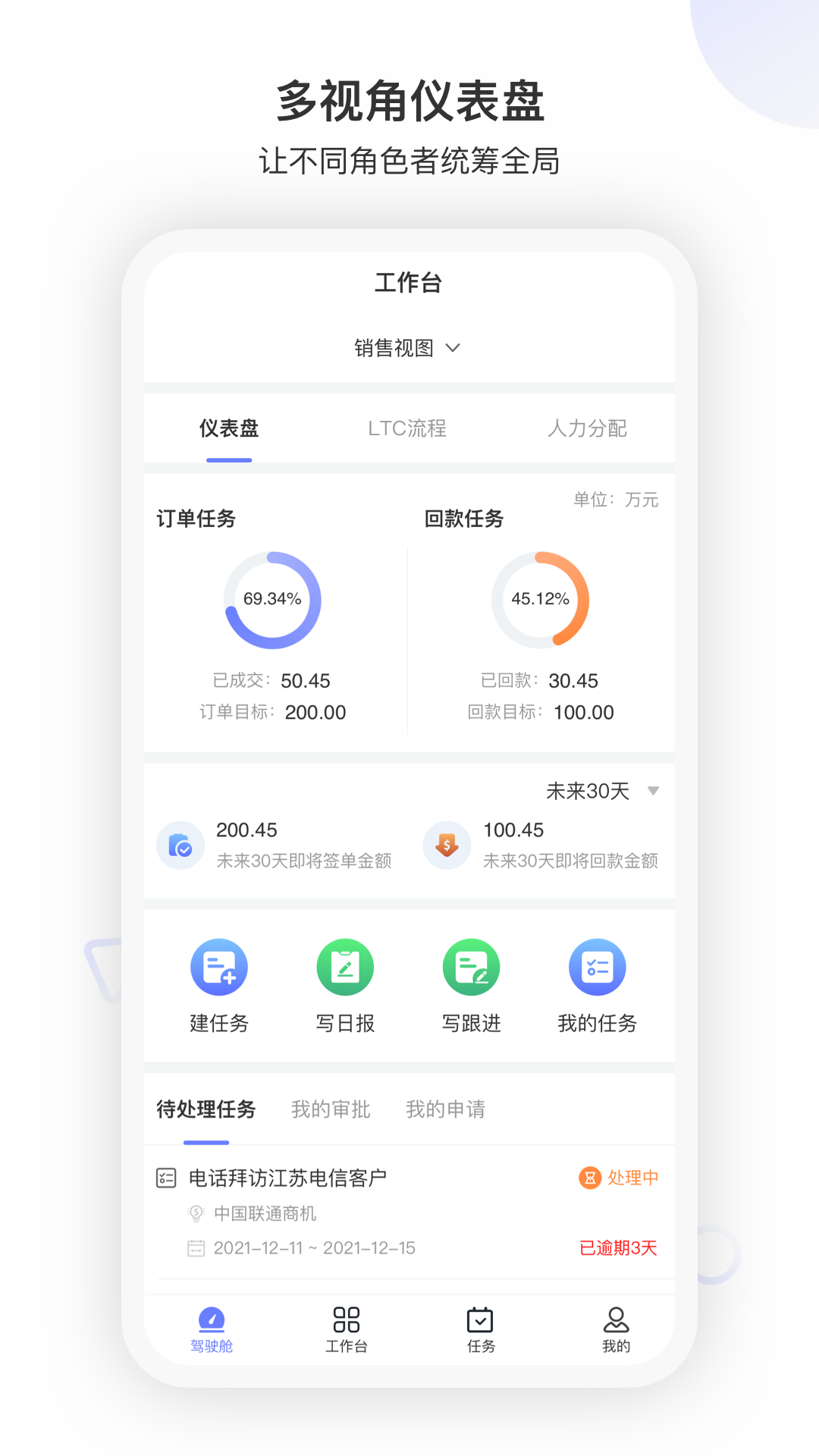
Task: Tap the 45.12% repayment progress ring
Action: [541, 599]
